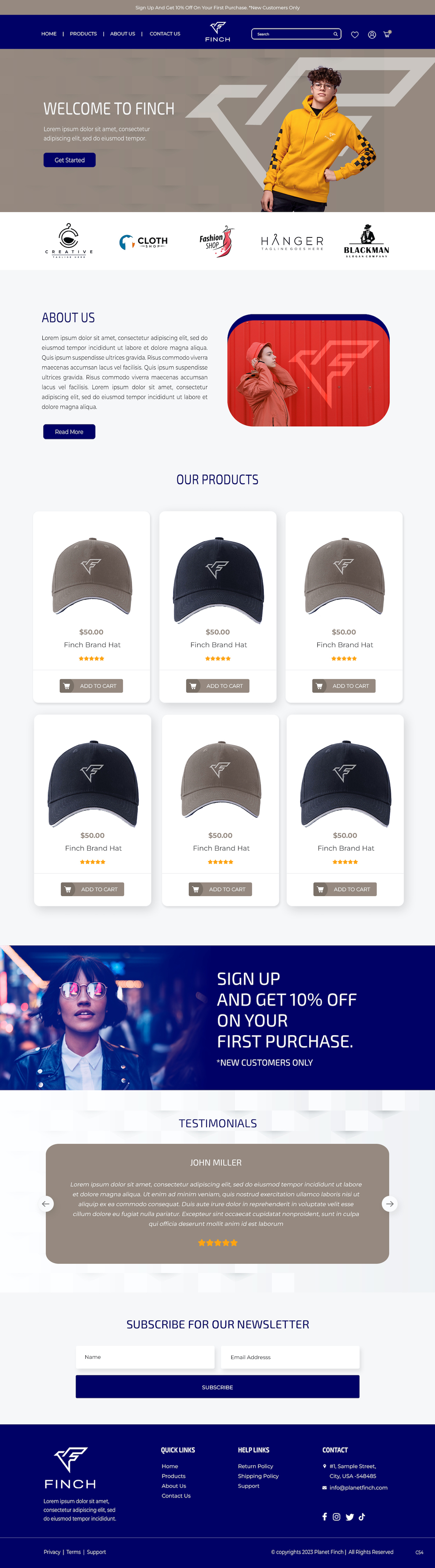Viewport: 435px width, 1568px height.
Task: Go to Contact Us in the header menu
Action: click(x=164, y=34)
